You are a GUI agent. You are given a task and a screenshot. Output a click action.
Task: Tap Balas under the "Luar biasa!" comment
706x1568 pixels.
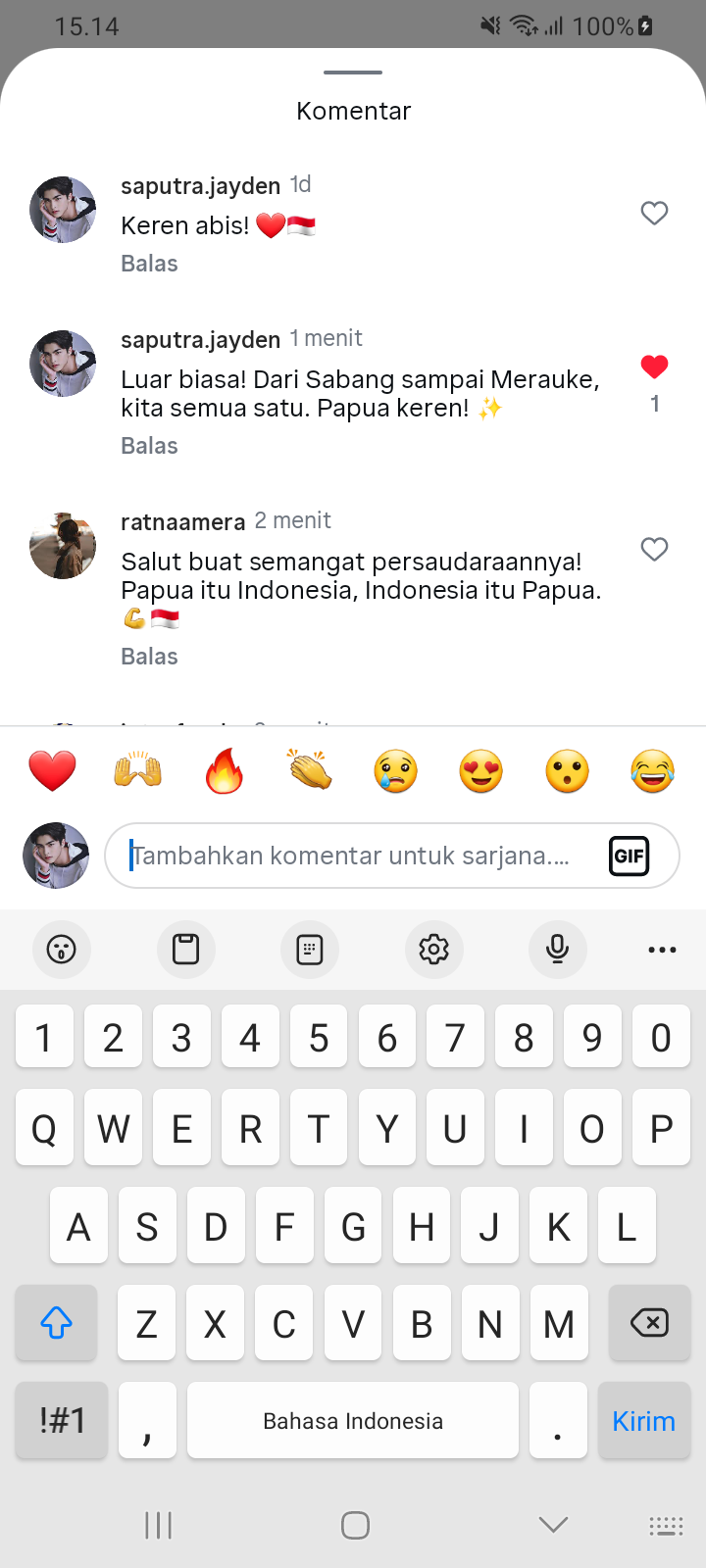(x=149, y=446)
